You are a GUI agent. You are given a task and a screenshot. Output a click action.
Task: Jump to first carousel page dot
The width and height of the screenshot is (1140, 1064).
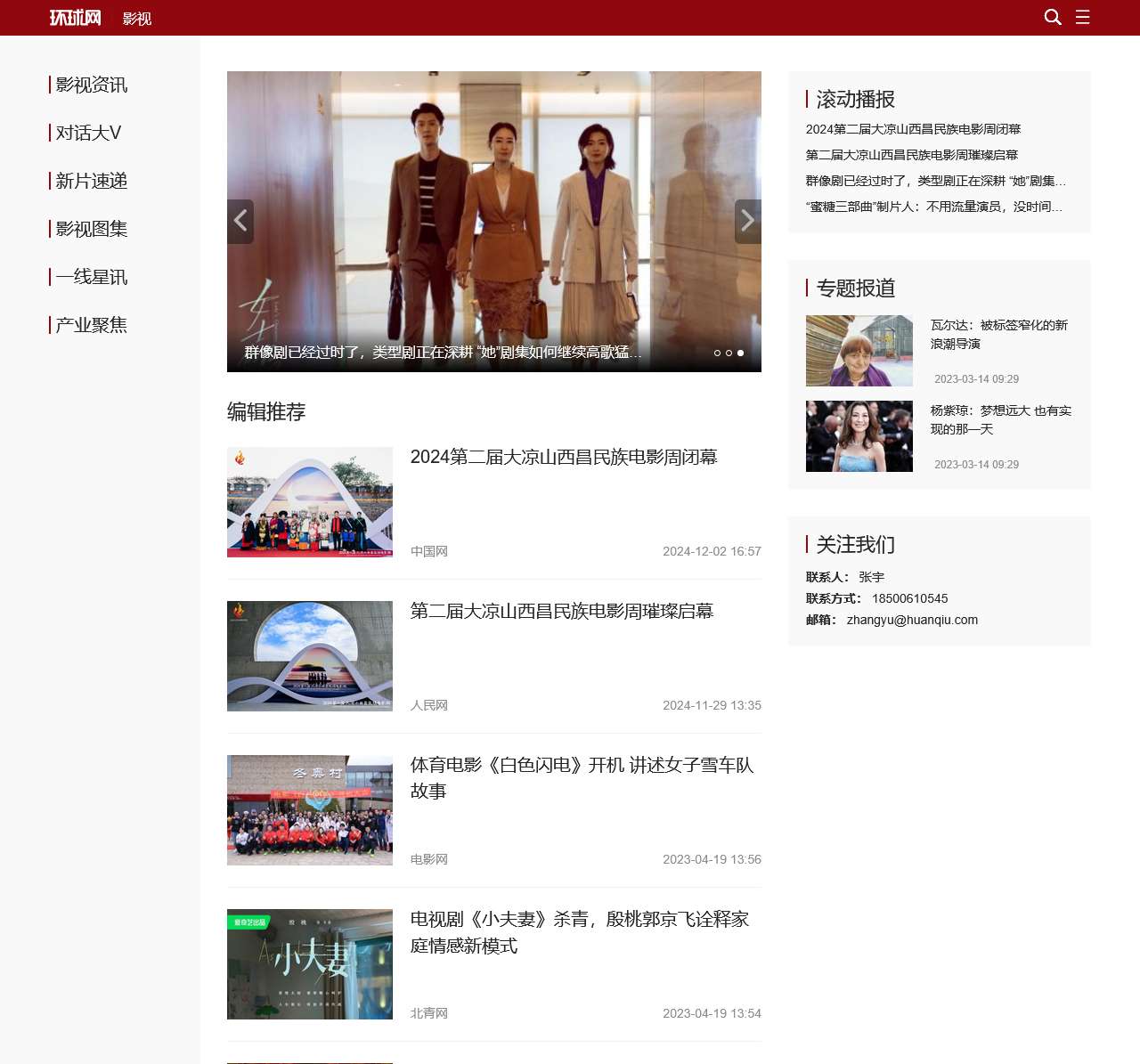(x=717, y=353)
